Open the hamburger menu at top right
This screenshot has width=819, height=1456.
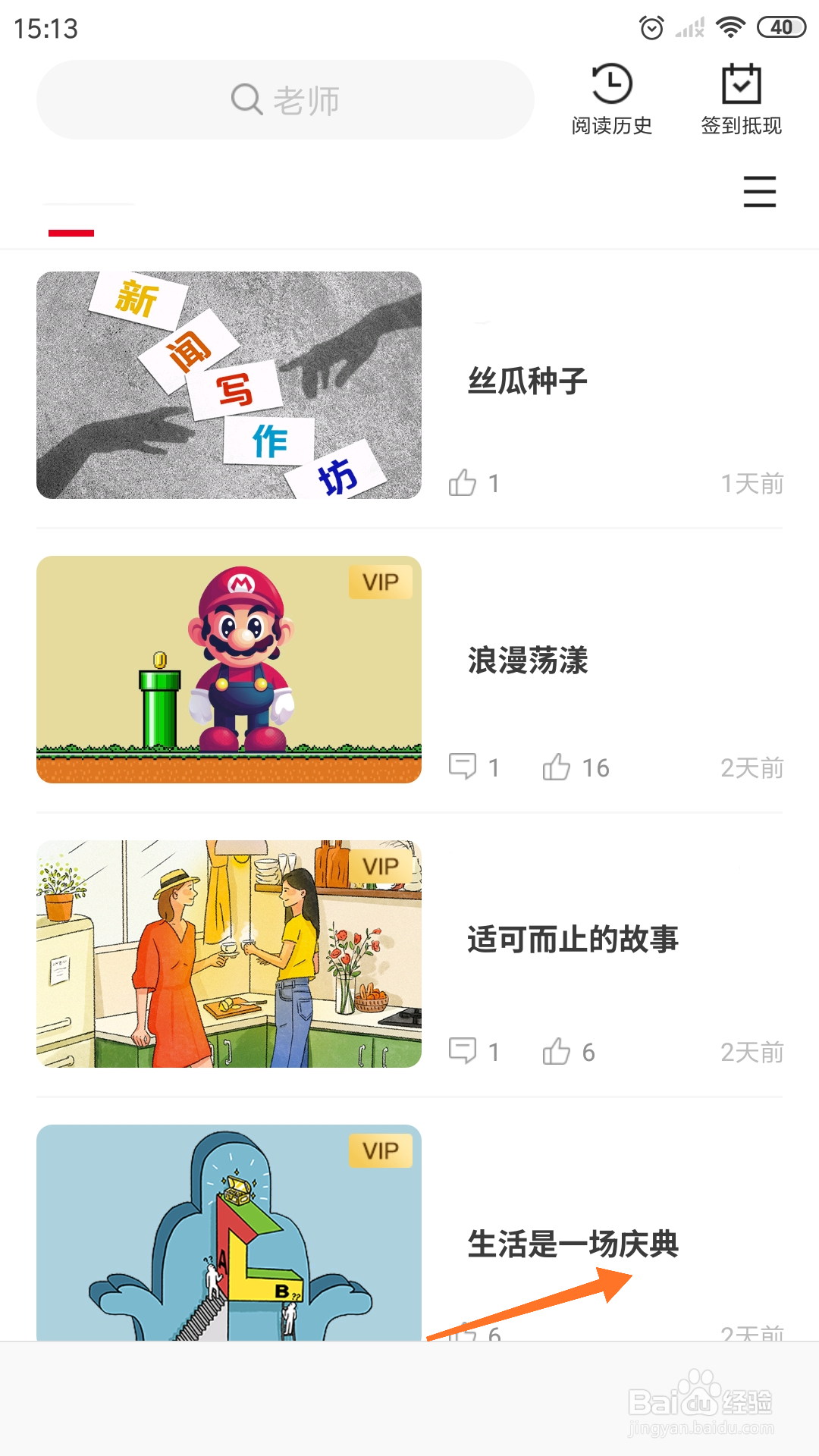760,193
